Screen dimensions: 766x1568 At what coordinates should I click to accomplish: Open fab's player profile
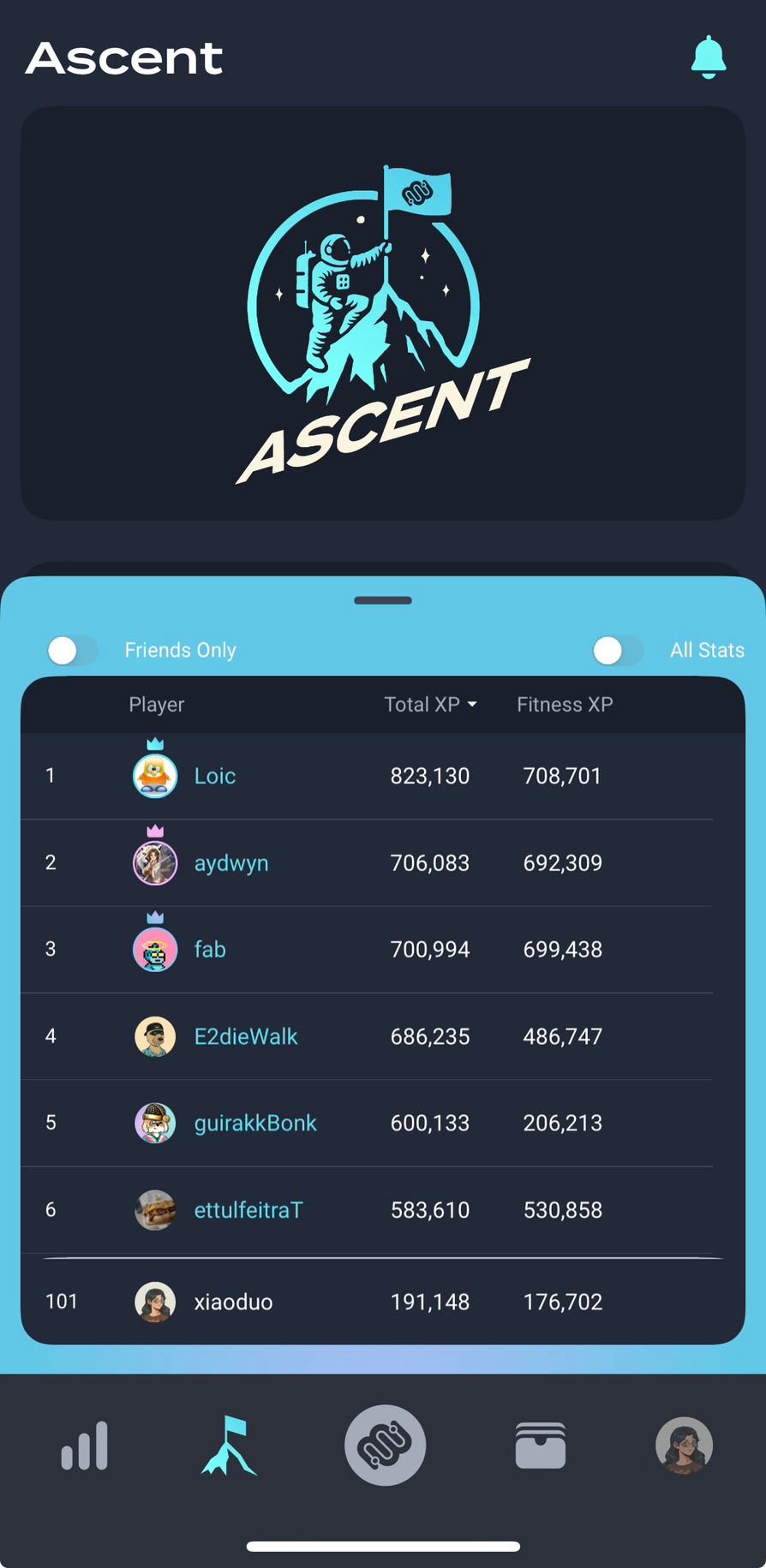(210, 950)
